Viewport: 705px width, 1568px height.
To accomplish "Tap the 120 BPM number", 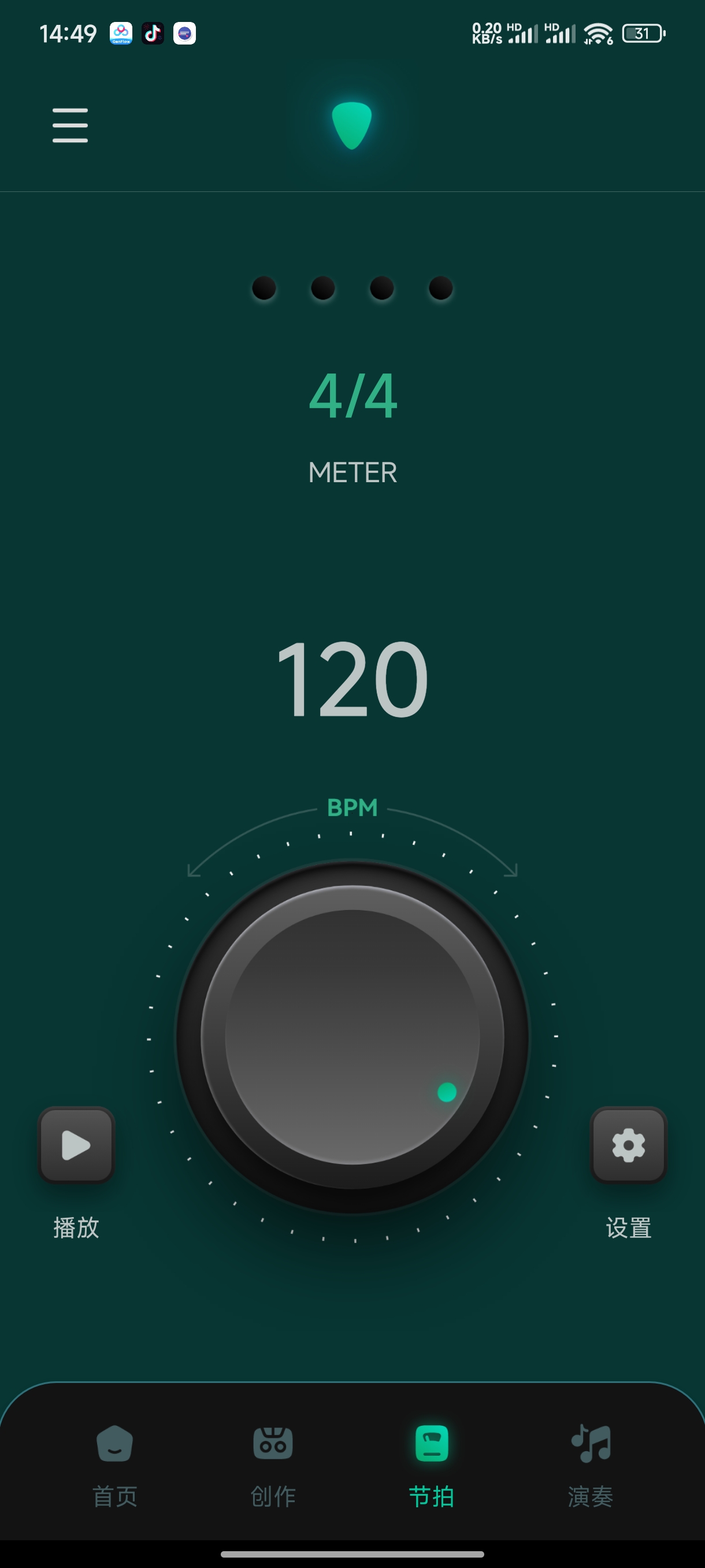I will pos(353,679).
